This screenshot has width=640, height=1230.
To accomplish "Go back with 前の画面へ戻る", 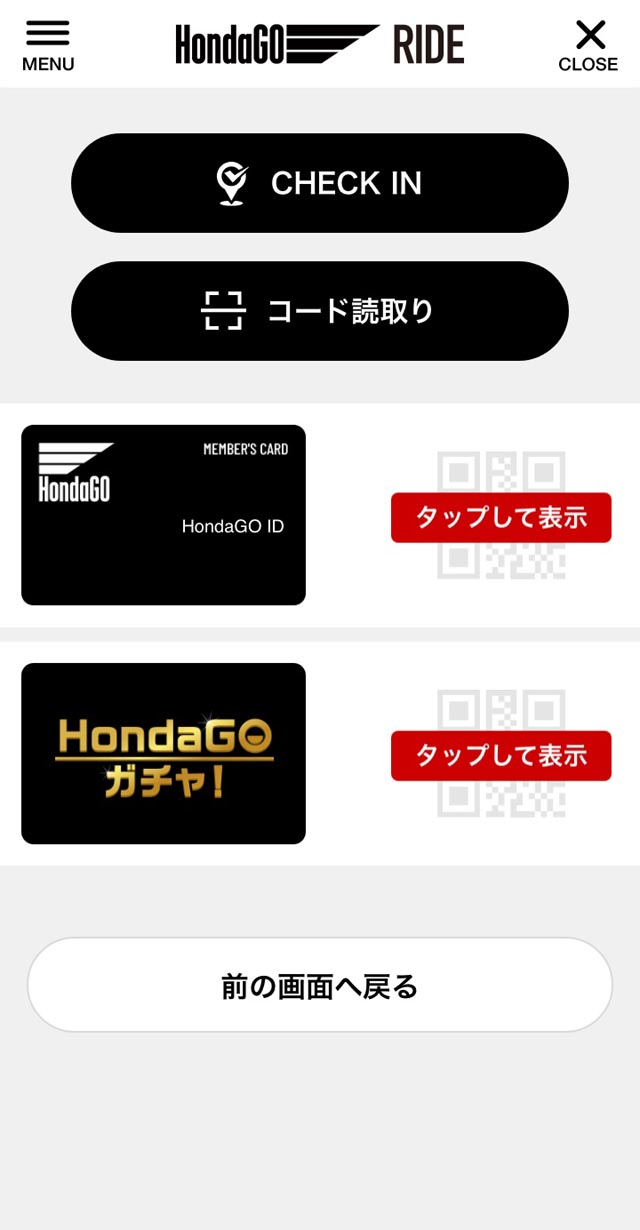I will (x=320, y=985).
